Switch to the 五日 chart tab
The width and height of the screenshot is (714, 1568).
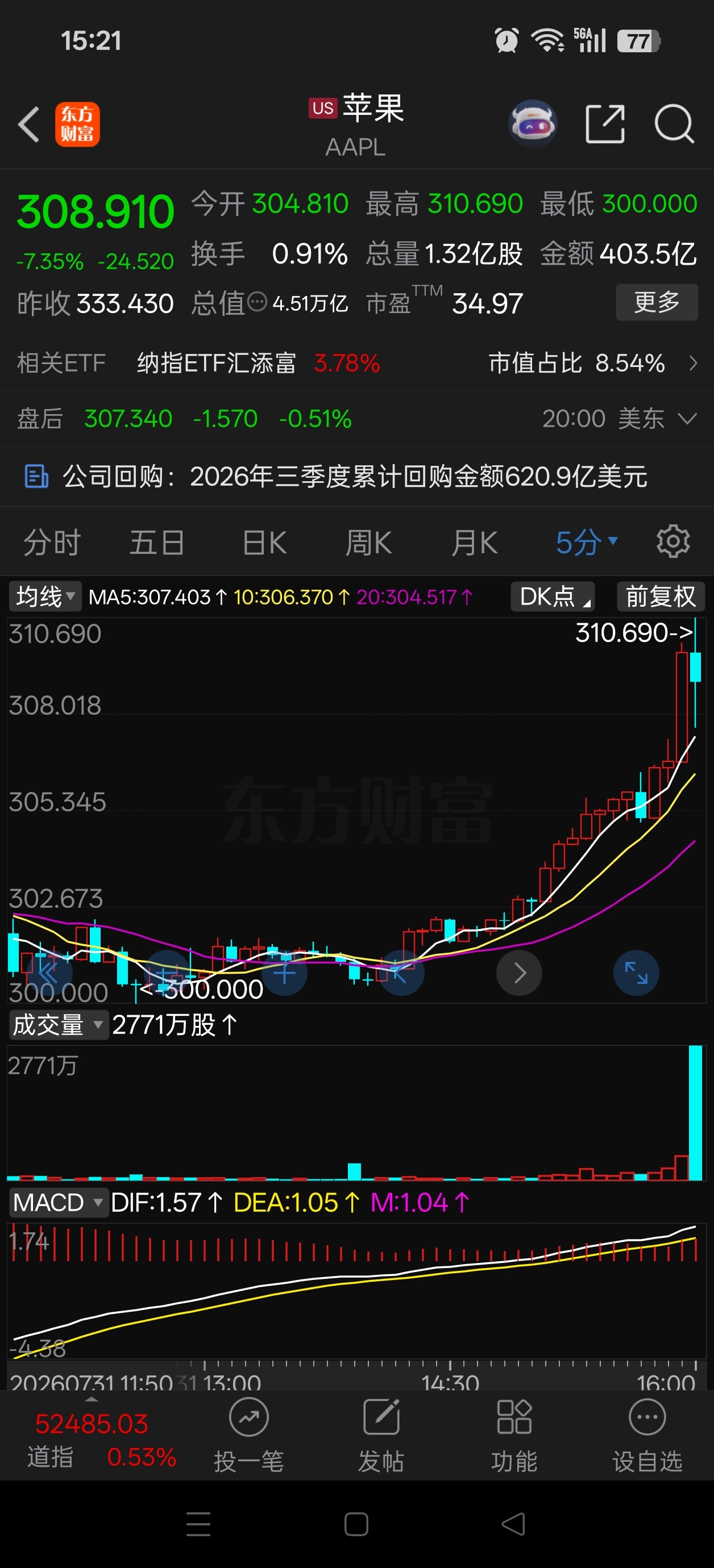pyautogui.click(x=156, y=543)
